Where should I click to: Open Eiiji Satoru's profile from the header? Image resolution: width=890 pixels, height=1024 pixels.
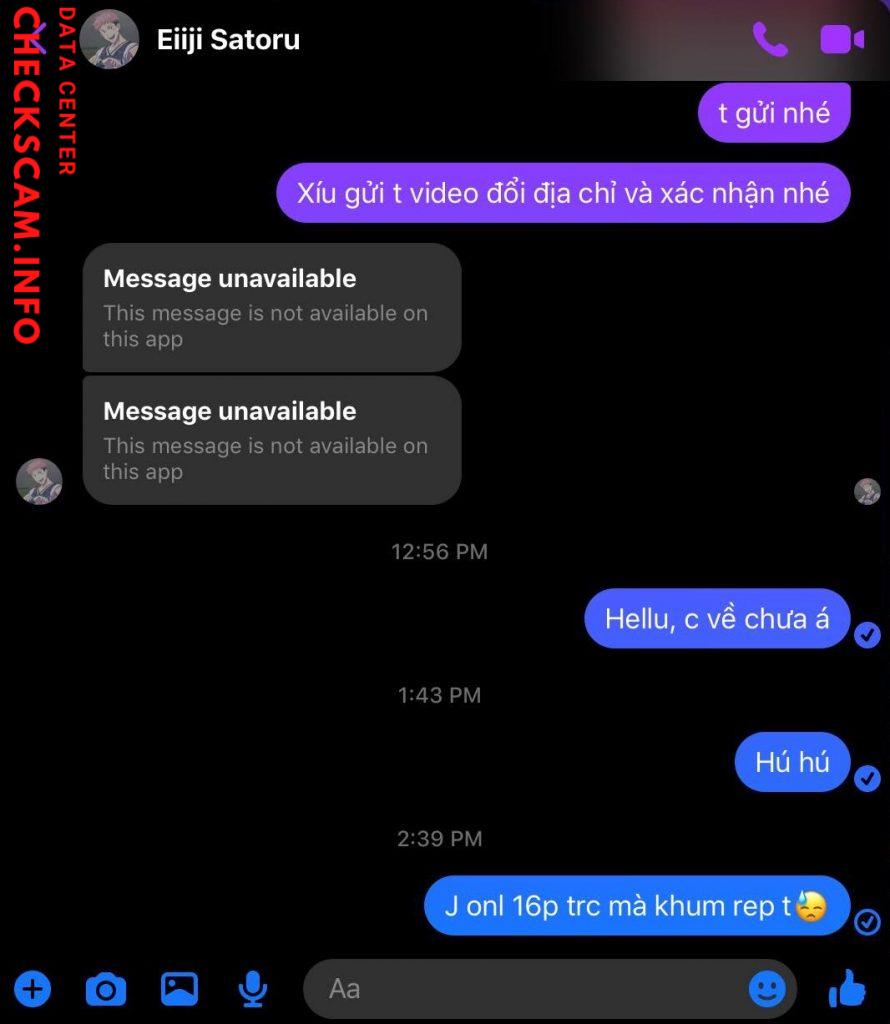coord(228,40)
